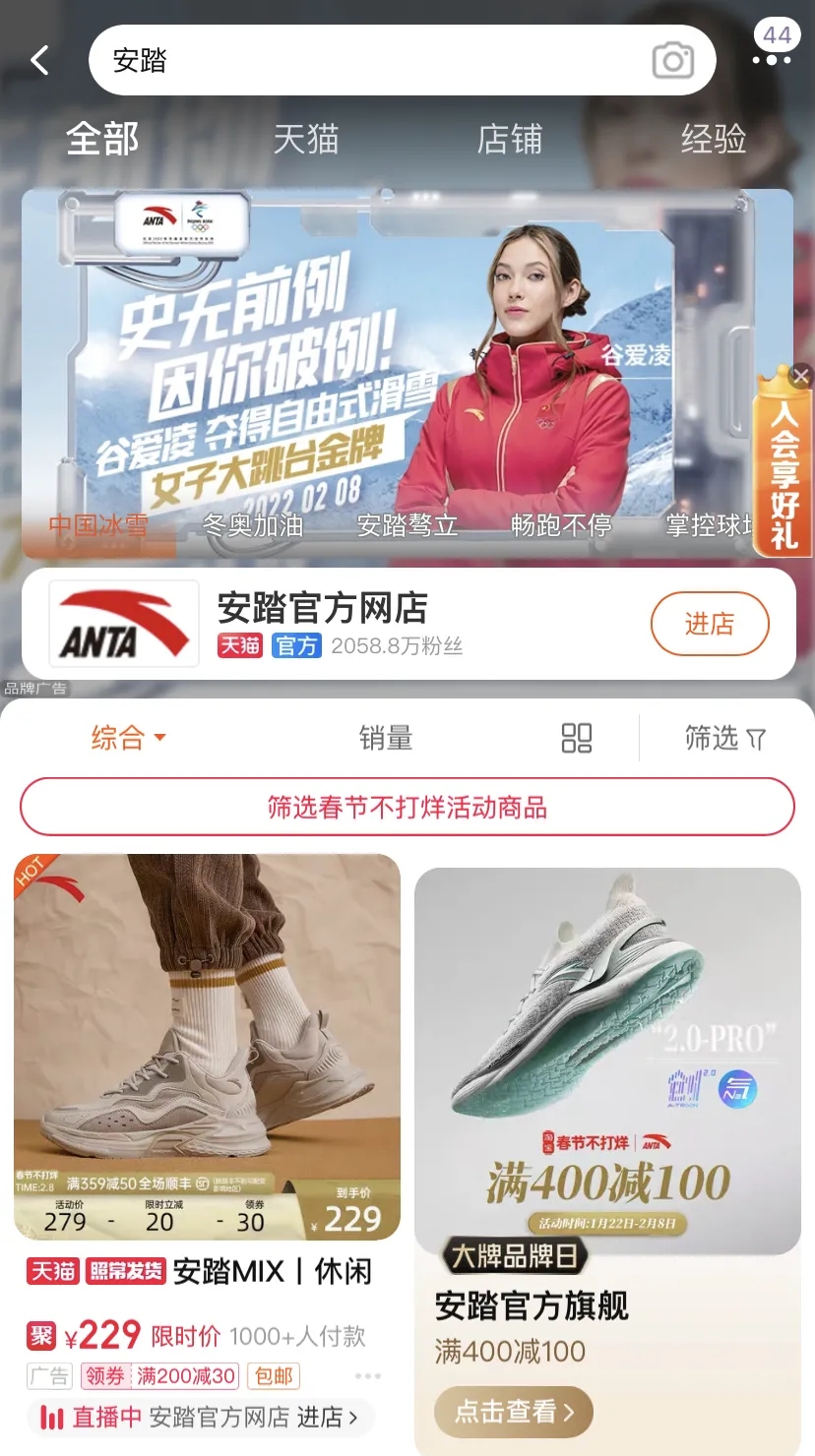The height and width of the screenshot is (1456, 815).
Task: Toggle the grid layout view icon
Action: pos(577,738)
